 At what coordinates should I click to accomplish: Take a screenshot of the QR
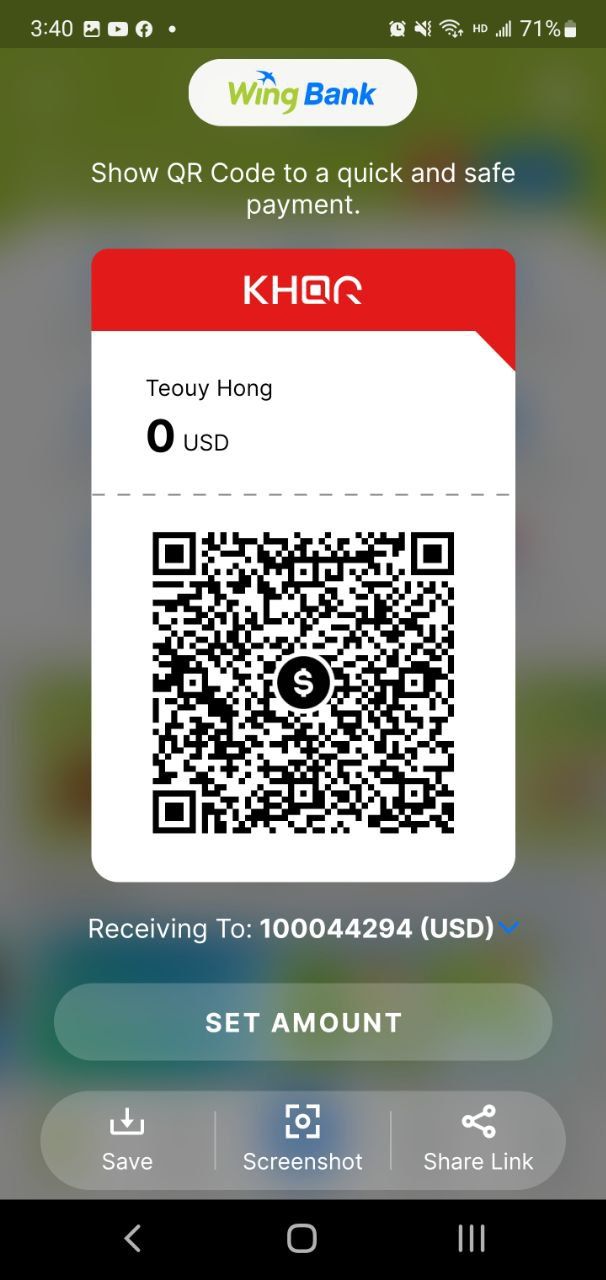(302, 1139)
